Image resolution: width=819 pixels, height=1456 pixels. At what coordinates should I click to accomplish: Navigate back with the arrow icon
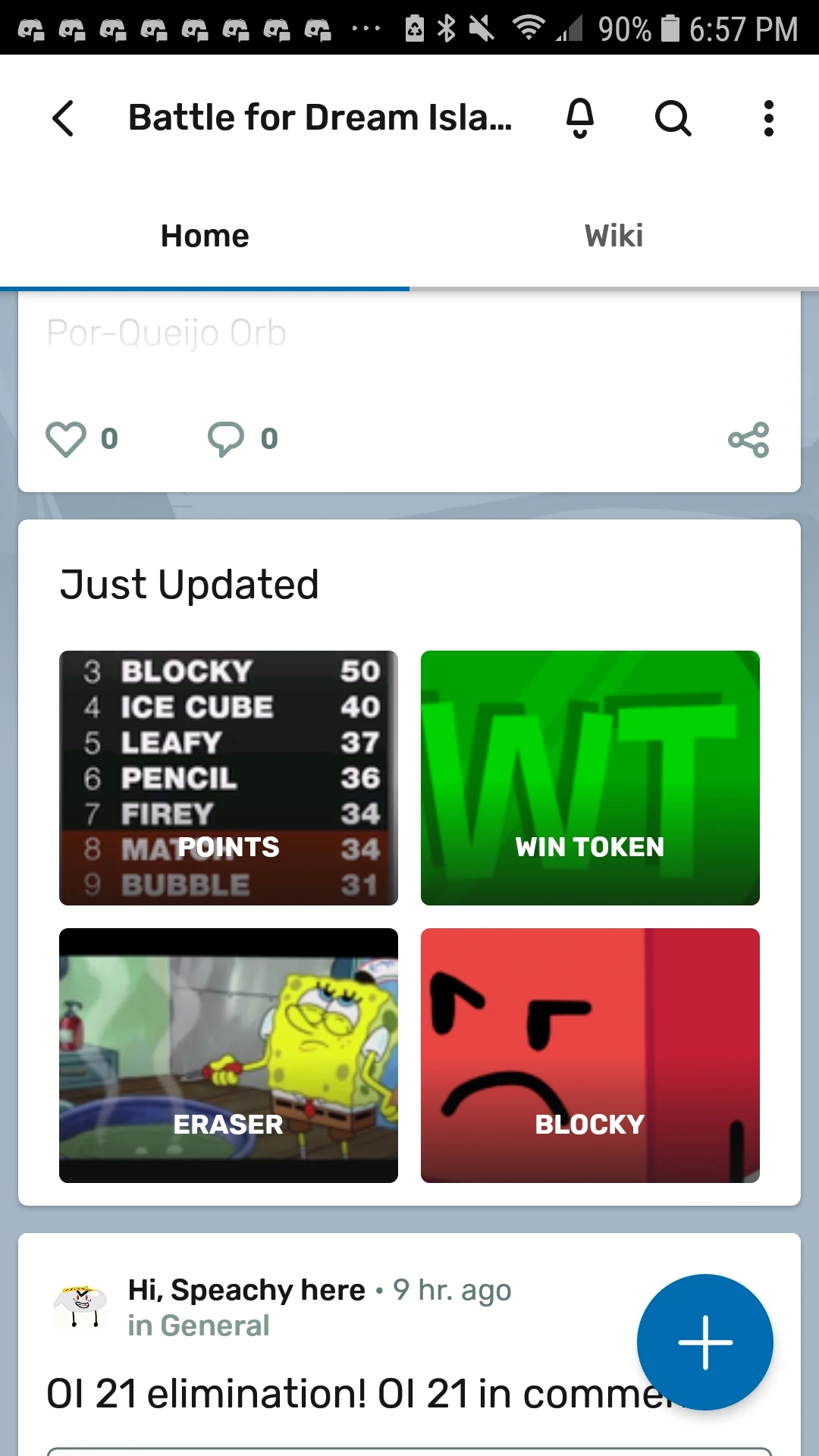click(63, 118)
